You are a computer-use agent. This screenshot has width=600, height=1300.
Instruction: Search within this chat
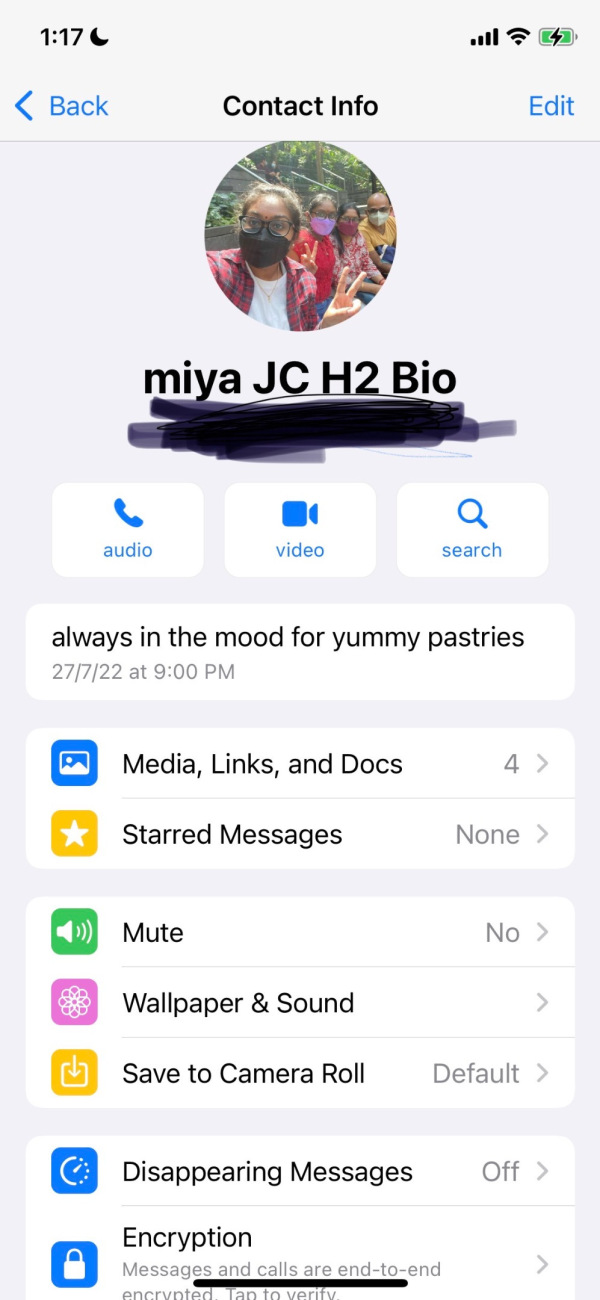coord(472,530)
